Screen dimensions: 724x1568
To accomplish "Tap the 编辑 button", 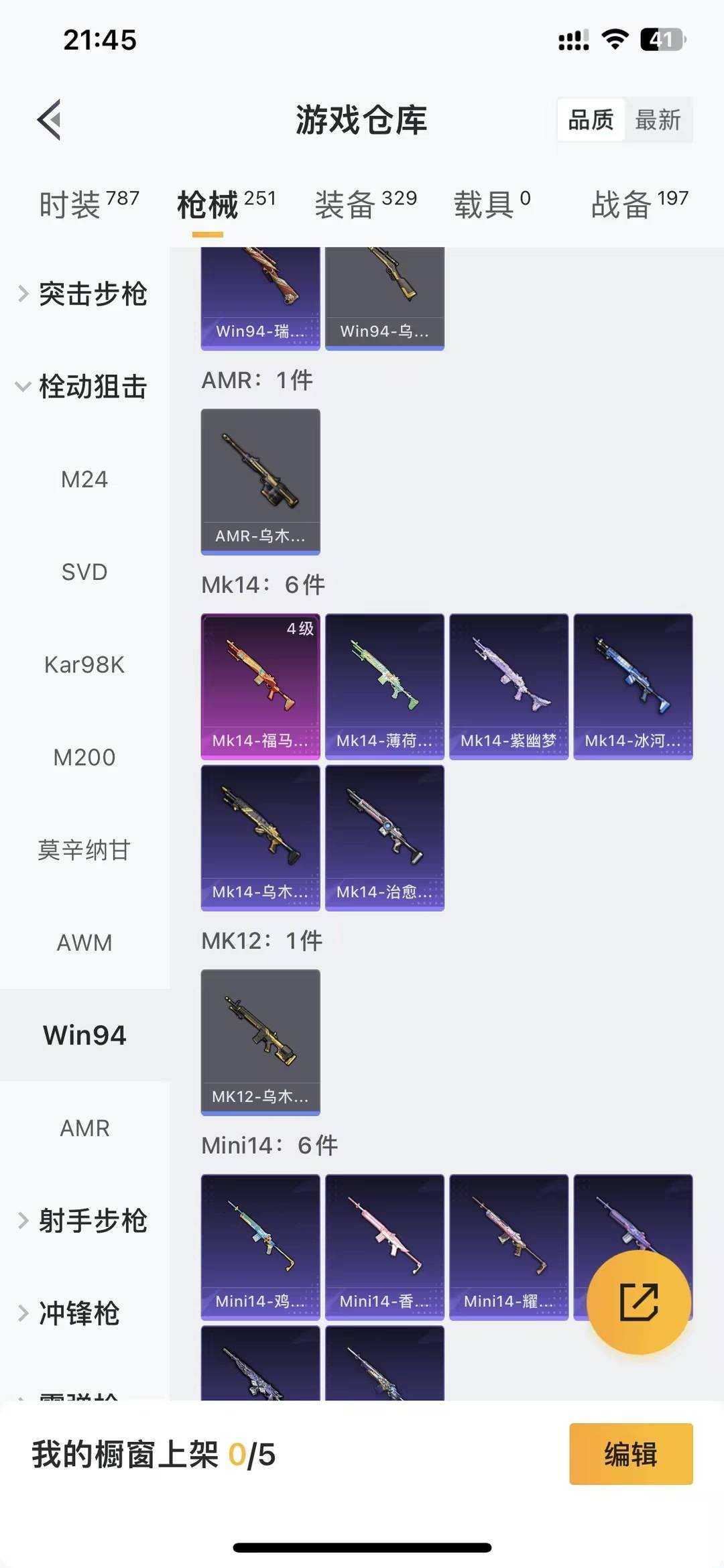I will [x=630, y=1454].
